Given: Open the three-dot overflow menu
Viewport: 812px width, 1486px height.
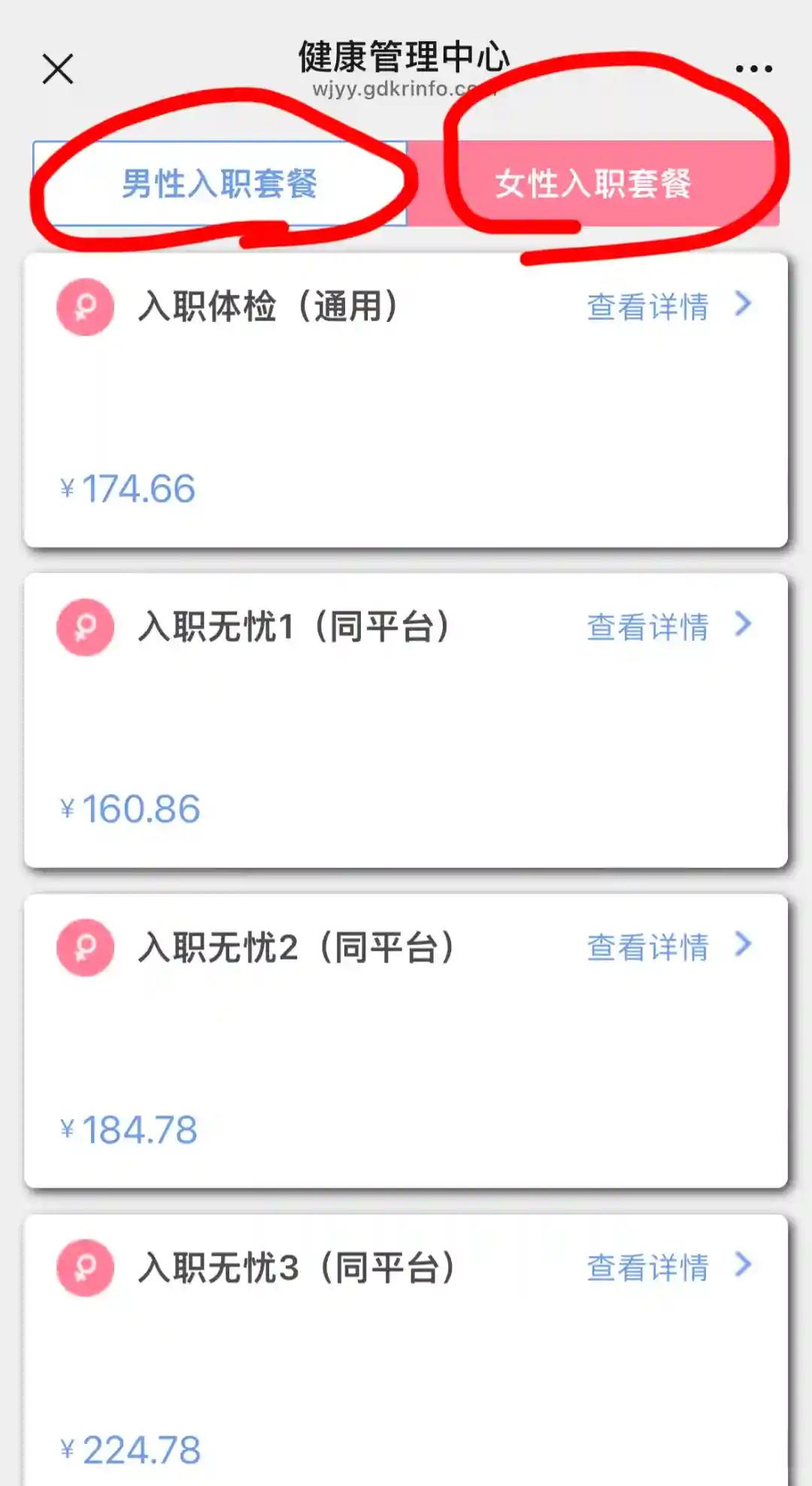Looking at the screenshot, I should (x=753, y=69).
